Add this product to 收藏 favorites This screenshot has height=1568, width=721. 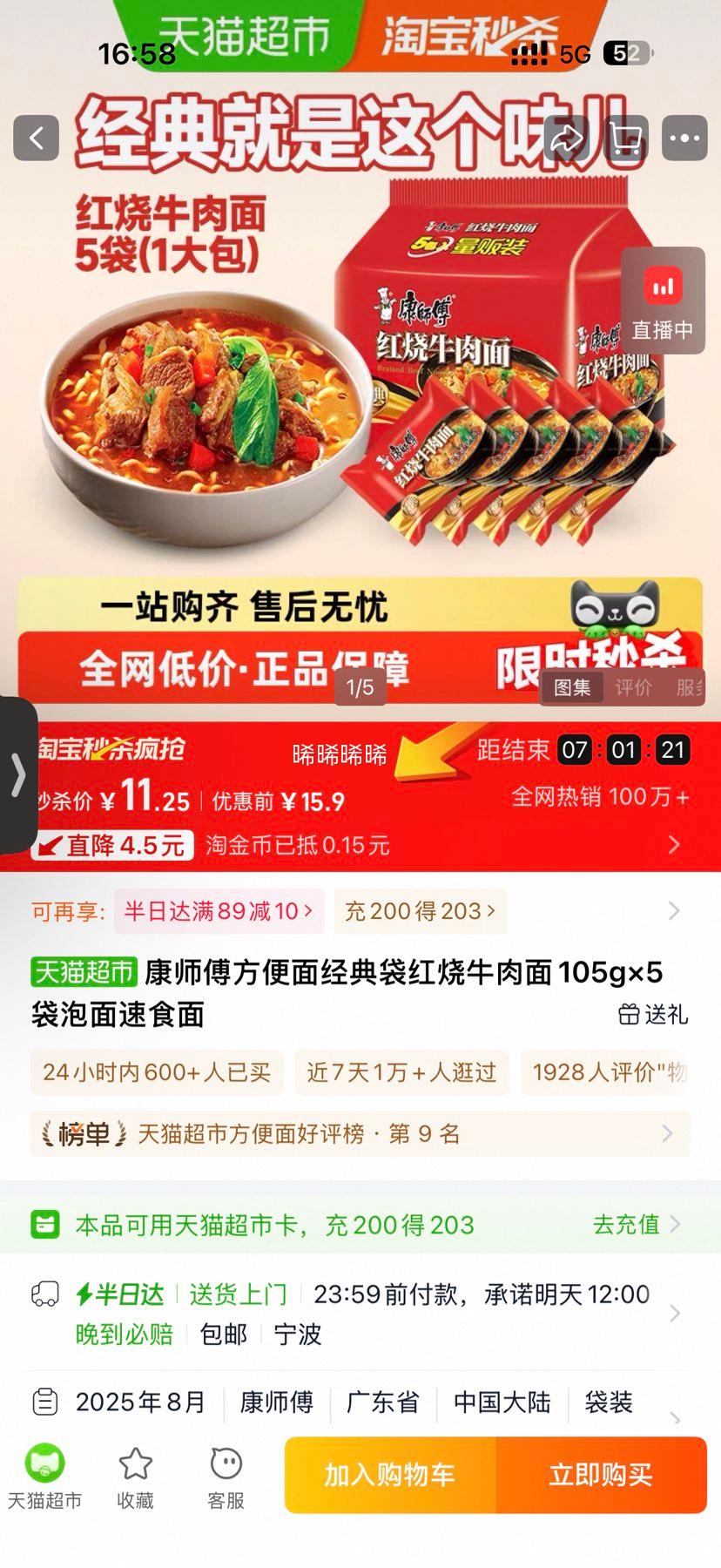coord(135,1477)
